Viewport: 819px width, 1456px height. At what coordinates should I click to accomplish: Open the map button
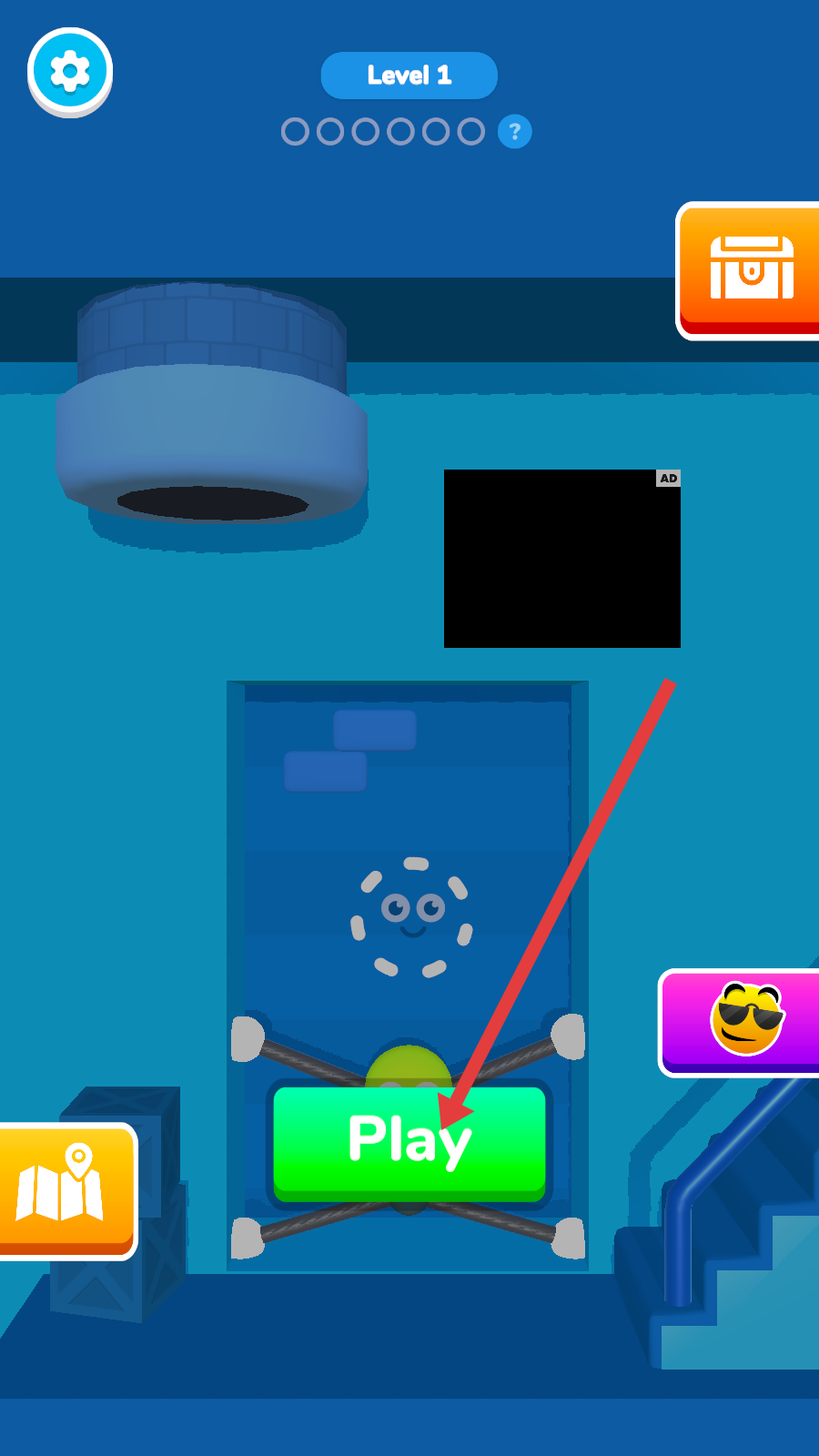[64, 1190]
